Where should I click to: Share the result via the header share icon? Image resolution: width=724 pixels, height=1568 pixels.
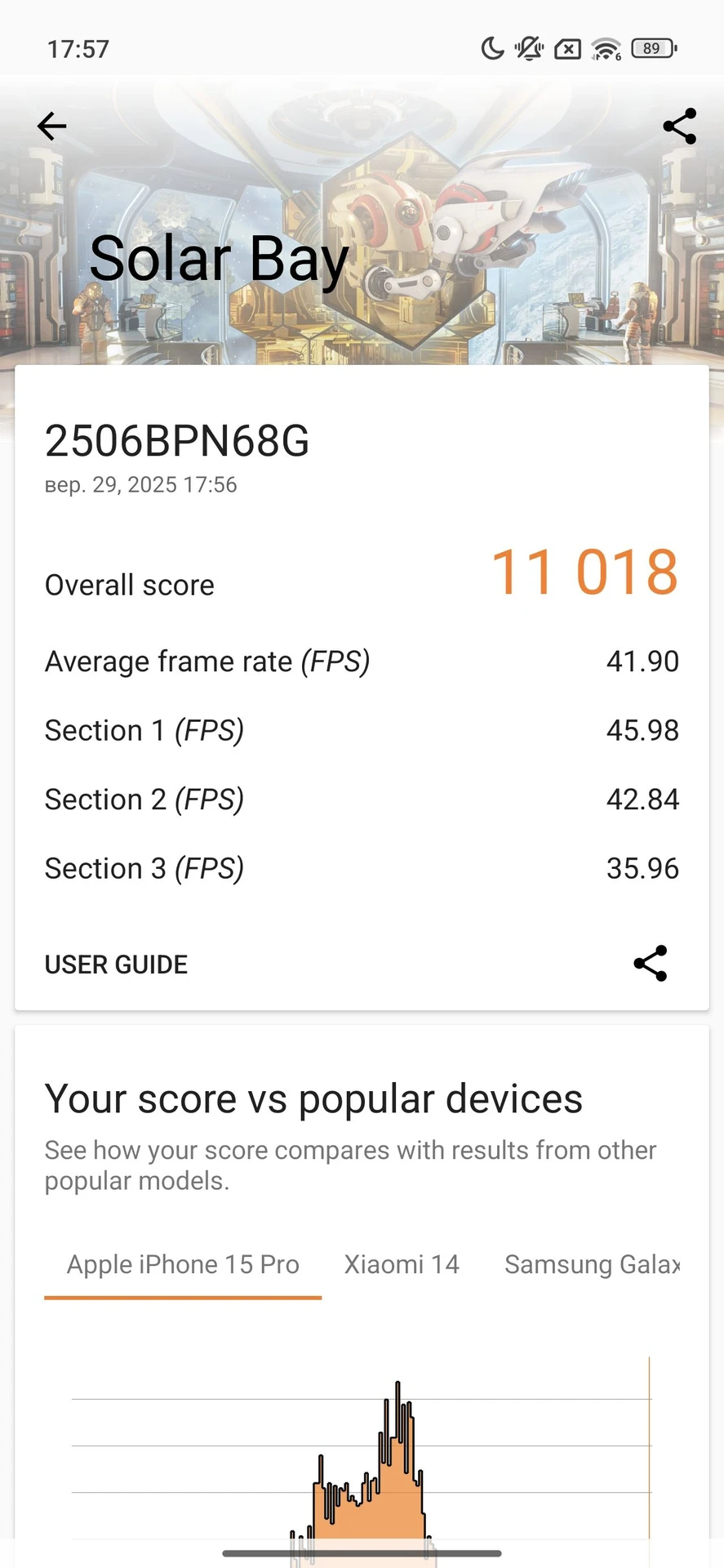(x=679, y=127)
